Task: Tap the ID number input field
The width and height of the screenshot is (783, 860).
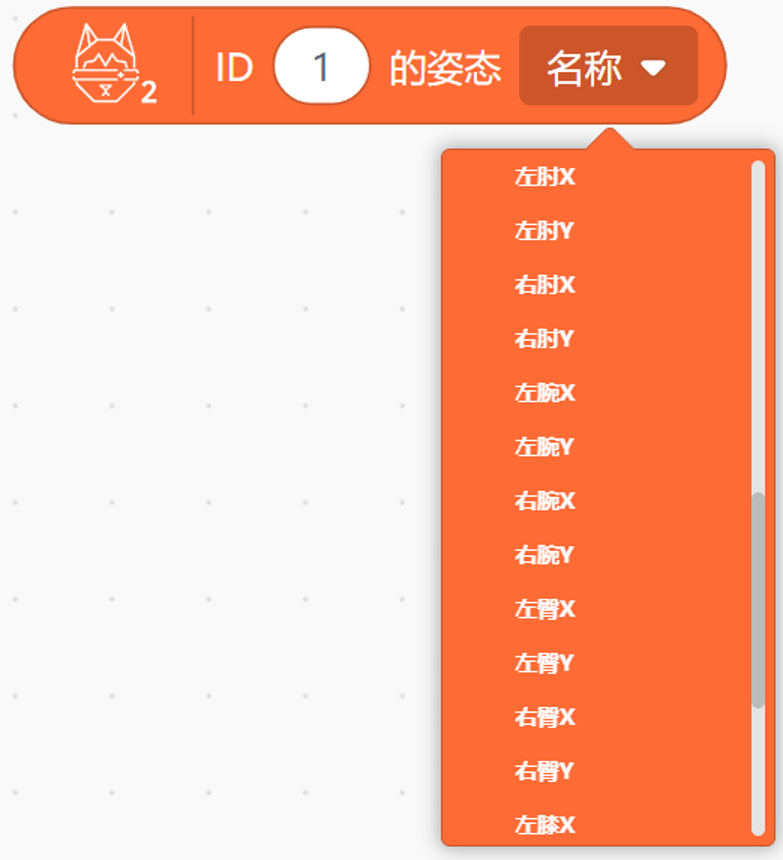Action: (321, 67)
